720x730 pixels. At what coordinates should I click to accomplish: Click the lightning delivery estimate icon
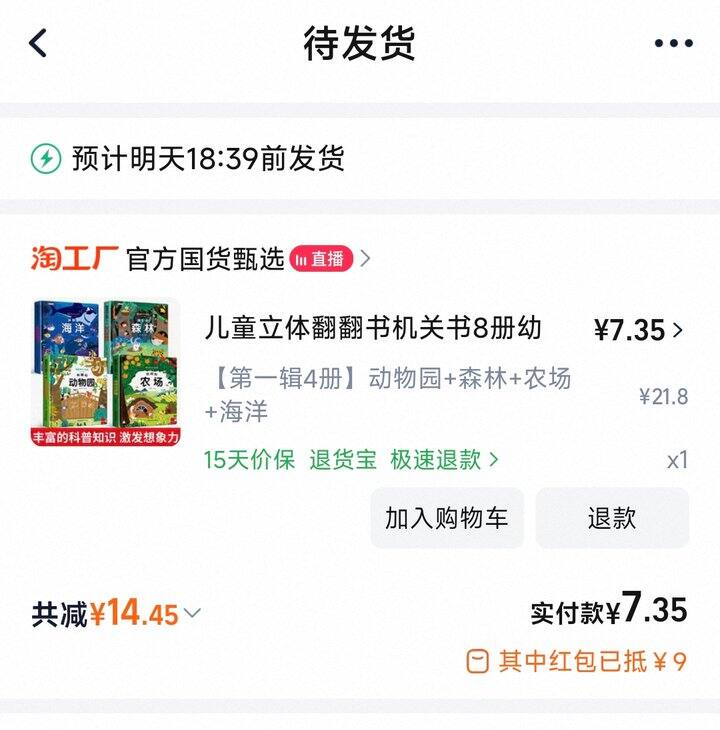click(44, 156)
